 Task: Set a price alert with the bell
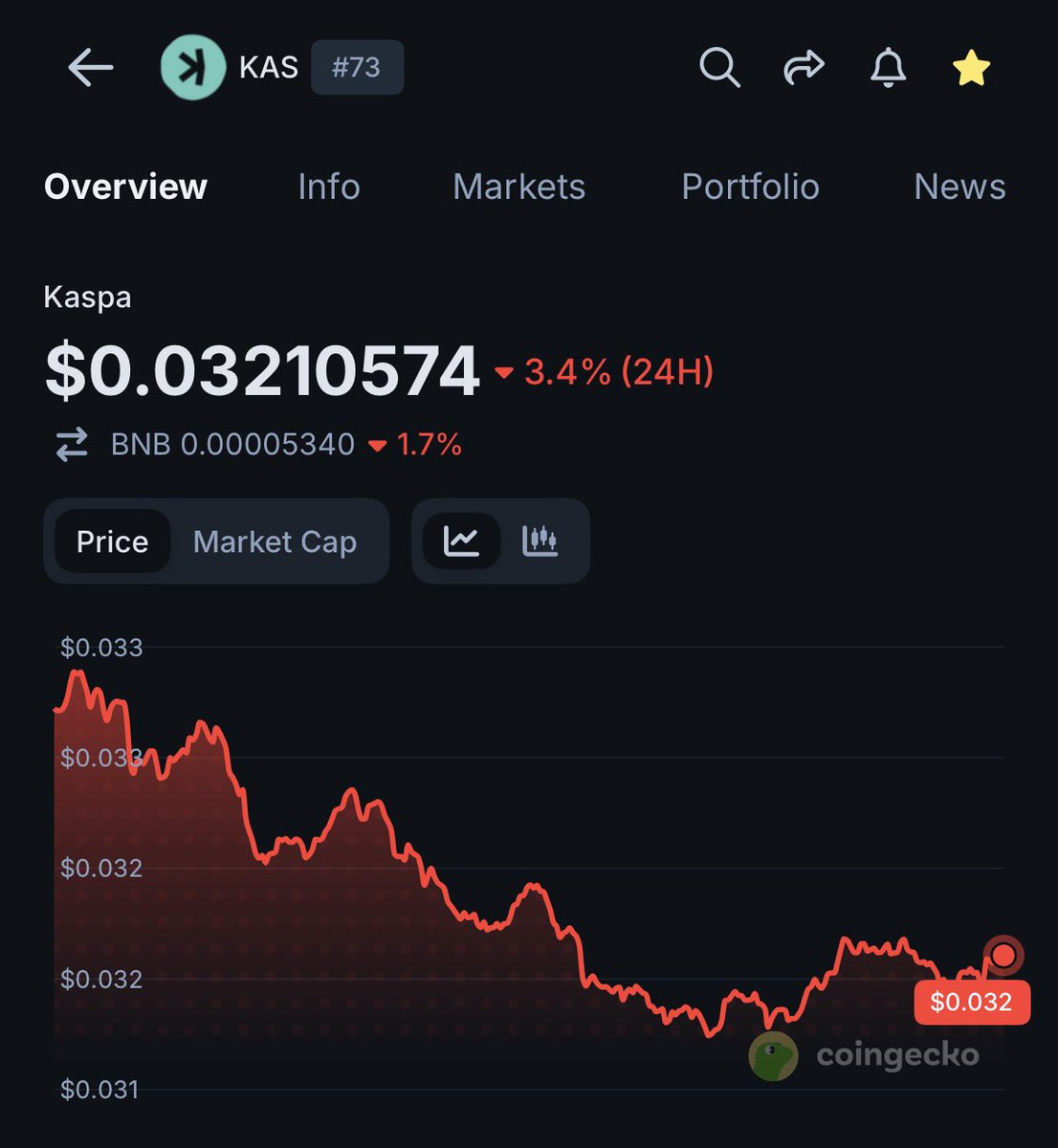tap(888, 68)
